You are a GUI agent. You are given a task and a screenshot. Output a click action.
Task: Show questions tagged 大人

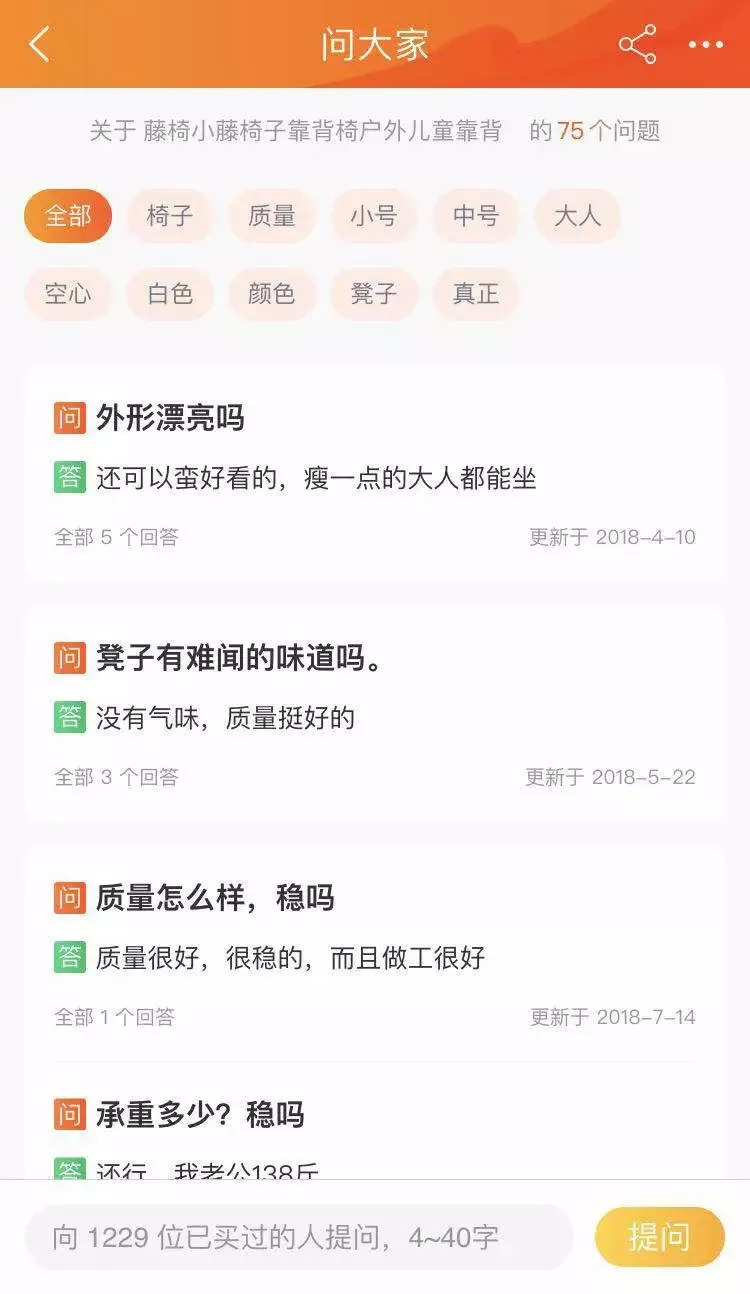click(x=577, y=216)
